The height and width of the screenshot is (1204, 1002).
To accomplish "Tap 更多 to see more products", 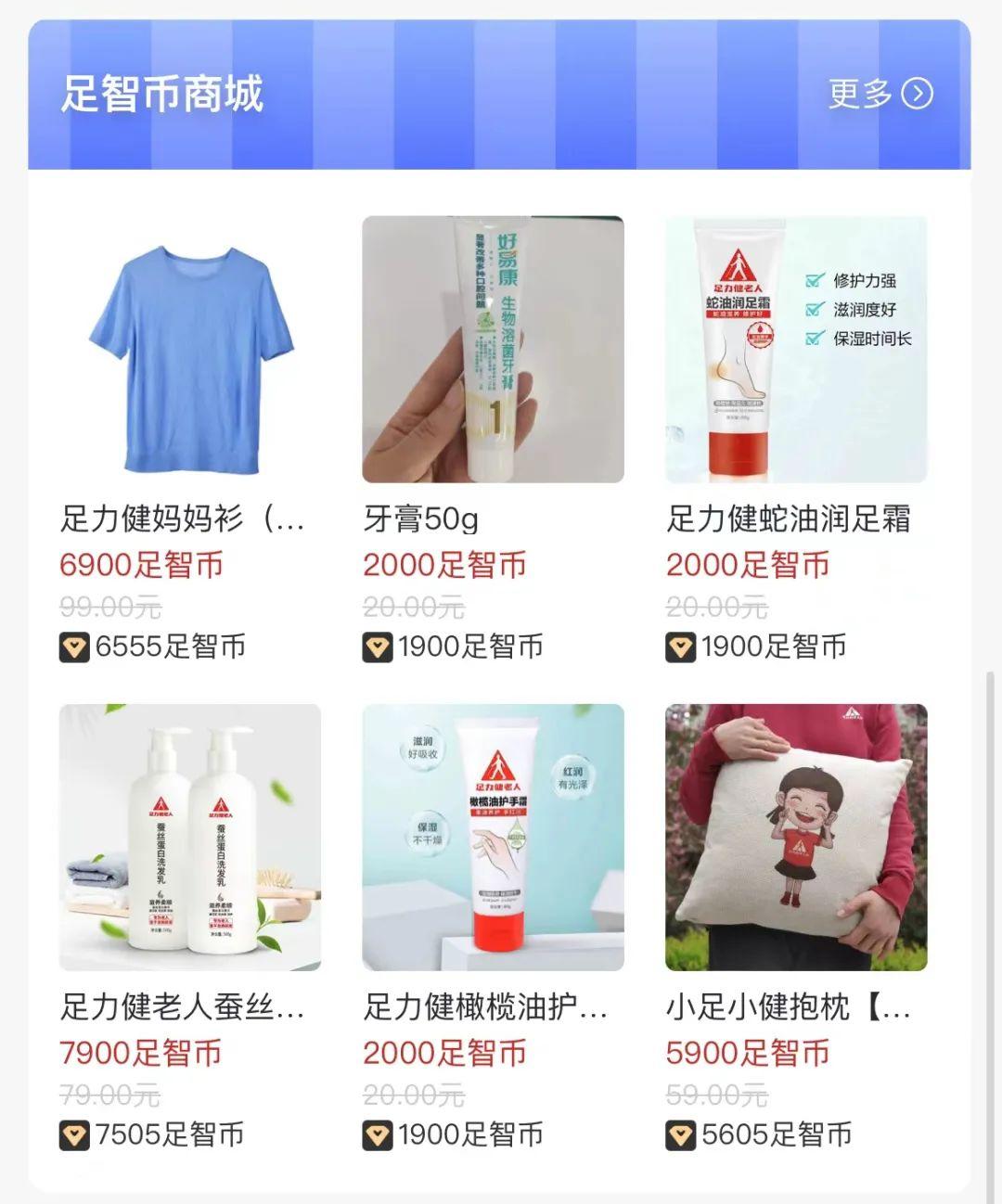I will (880, 94).
